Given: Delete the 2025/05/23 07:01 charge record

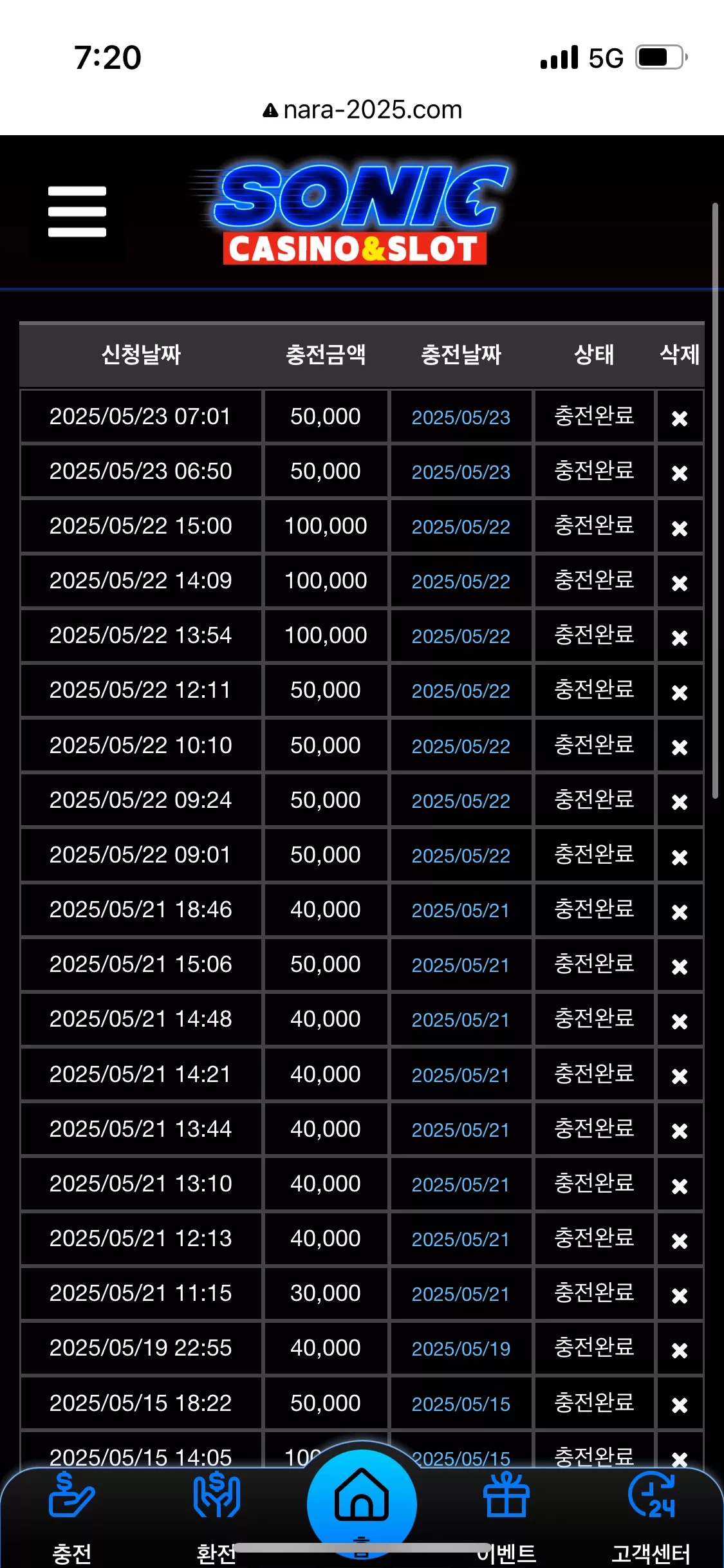Looking at the screenshot, I should coord(680,418).
